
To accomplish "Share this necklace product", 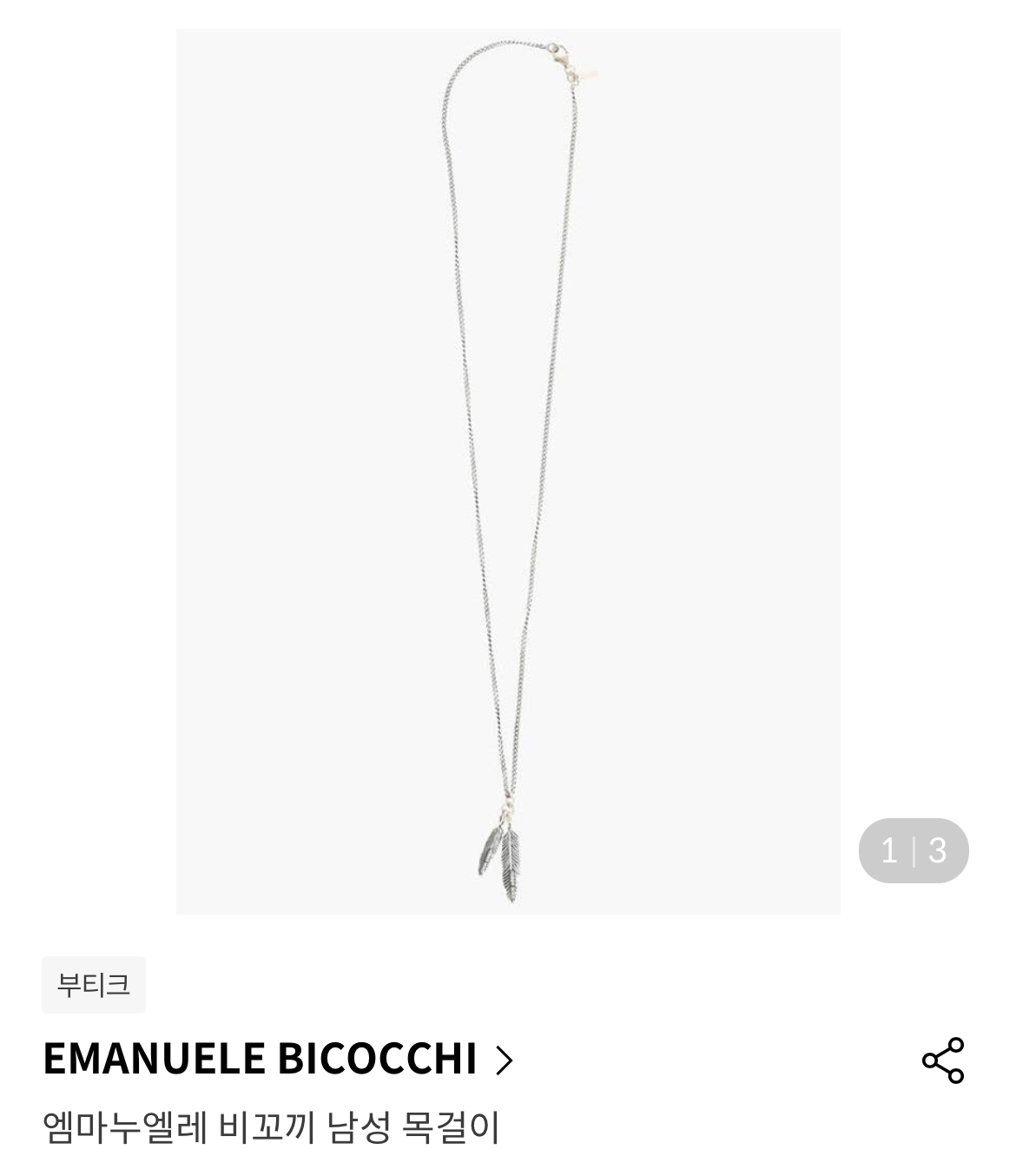I will click(943, 1060).
